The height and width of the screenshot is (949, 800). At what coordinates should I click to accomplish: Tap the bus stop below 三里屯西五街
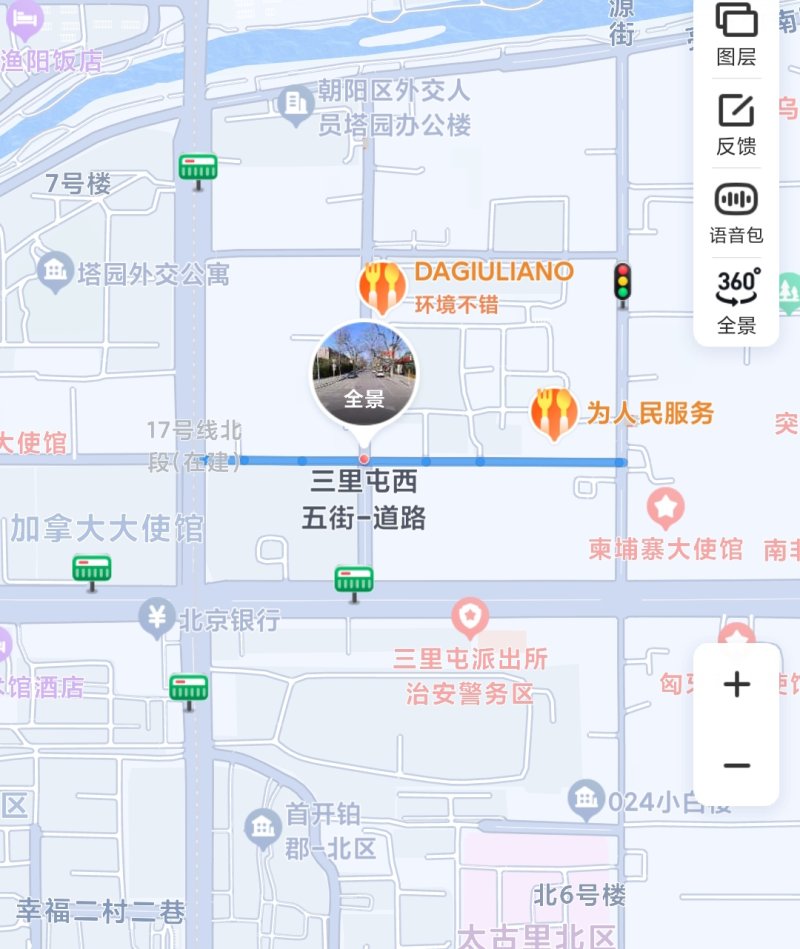pyautogui.click(x=354, y=582)
